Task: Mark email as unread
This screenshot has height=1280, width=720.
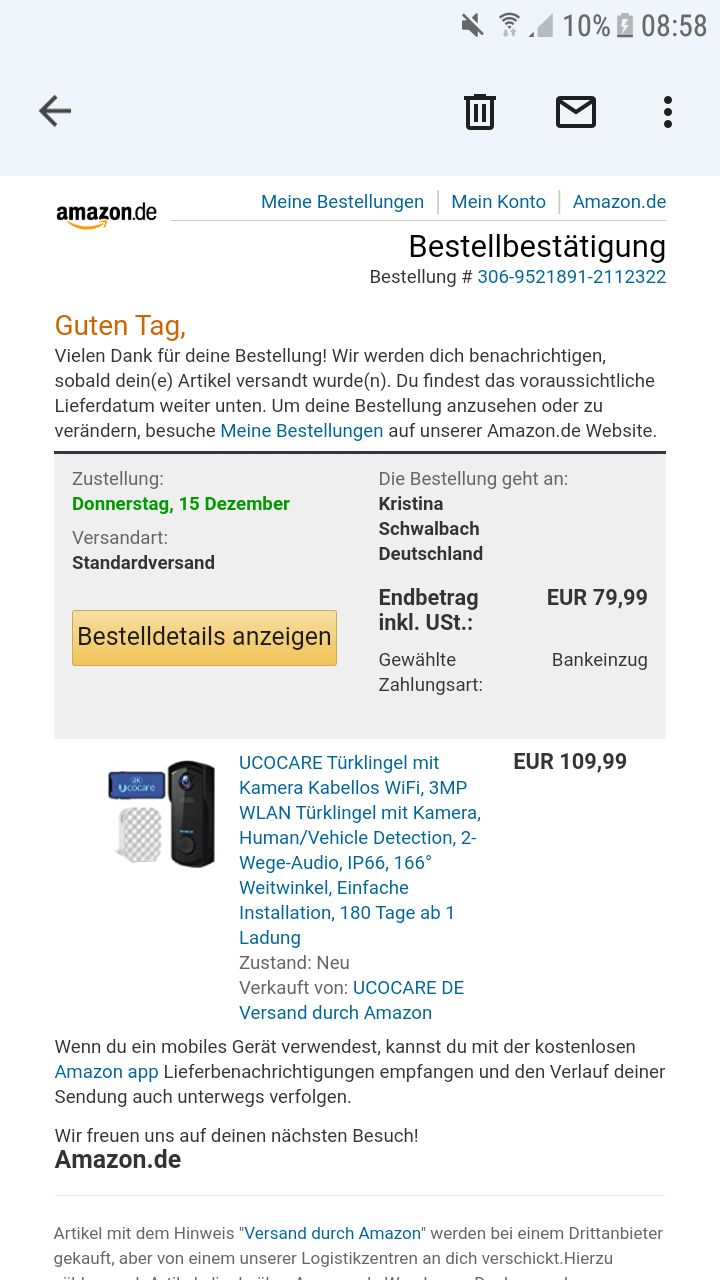Action: click(x=576, y=111)
